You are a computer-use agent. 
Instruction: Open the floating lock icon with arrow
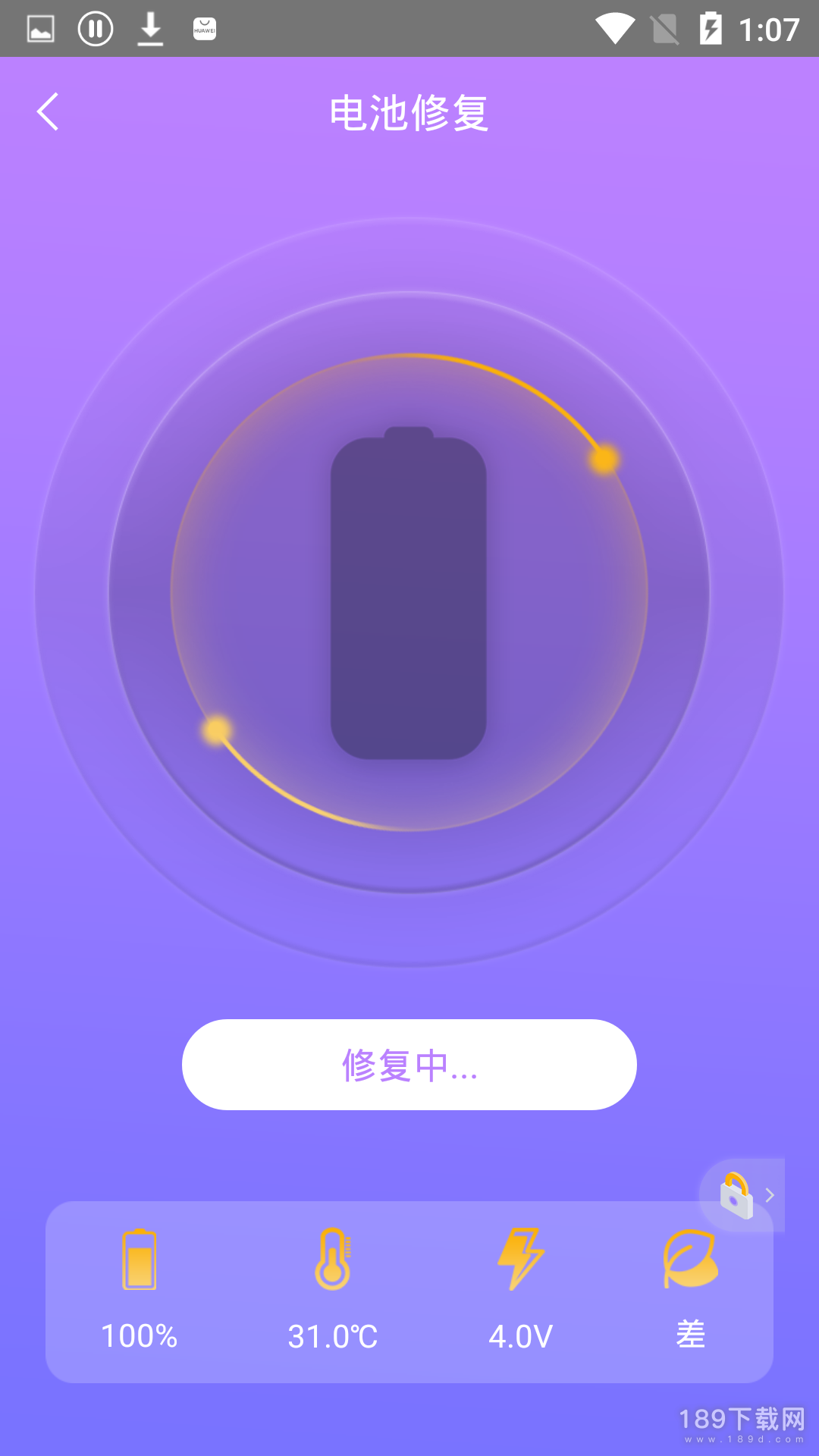742,1195
